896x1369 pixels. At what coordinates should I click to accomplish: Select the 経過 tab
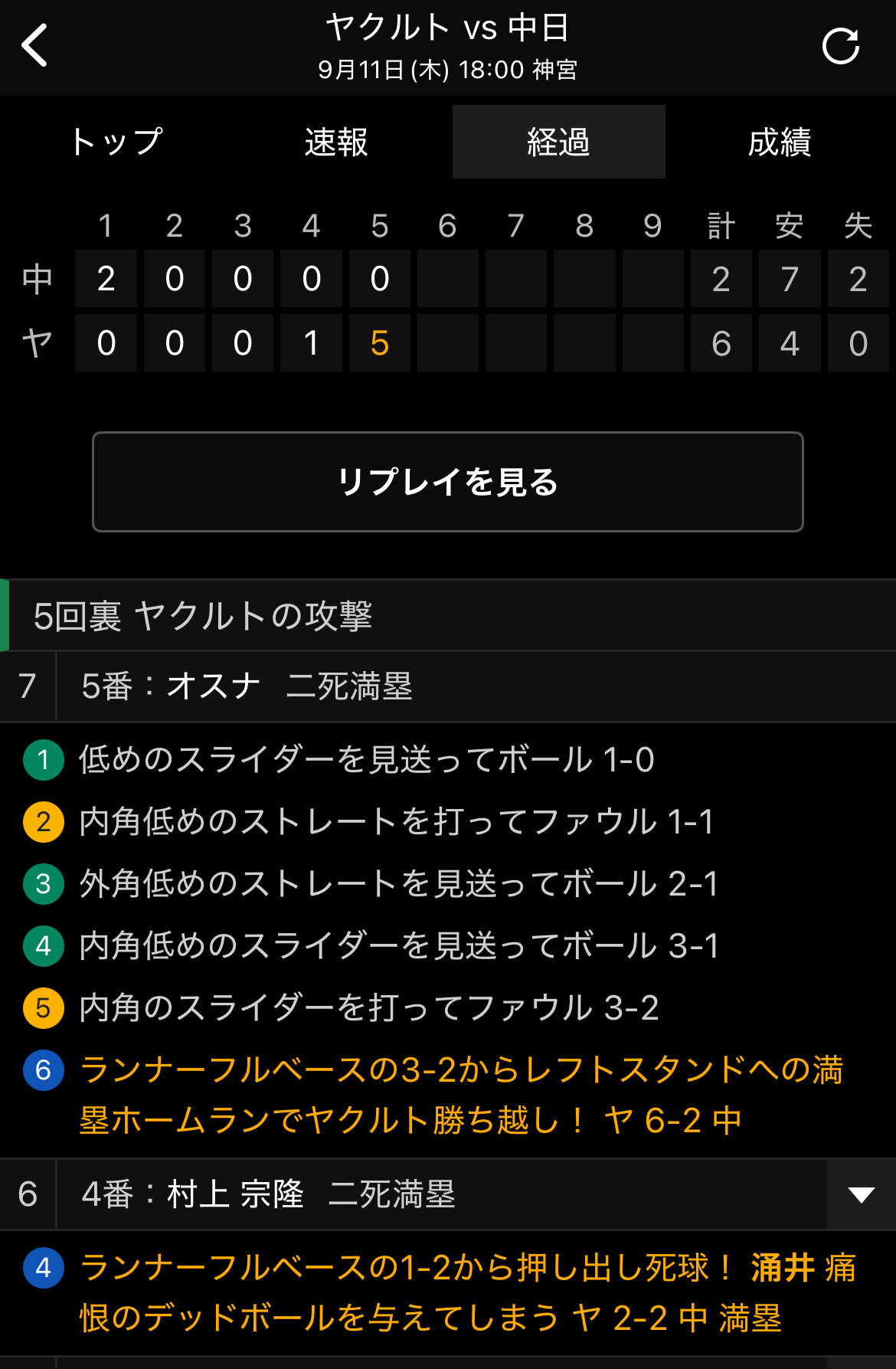558,142
